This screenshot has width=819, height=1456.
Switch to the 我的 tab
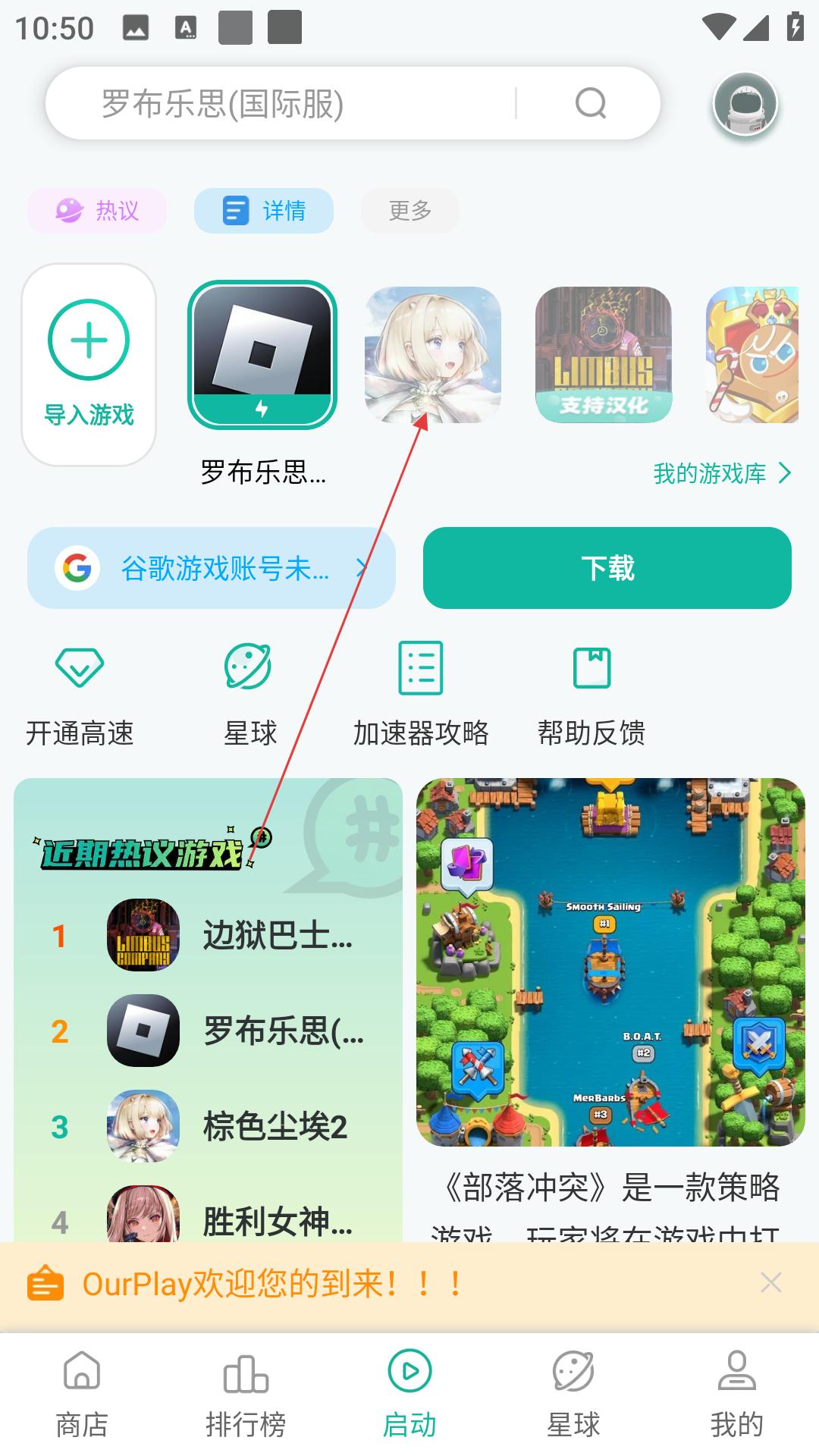[x=736, y=1394]
